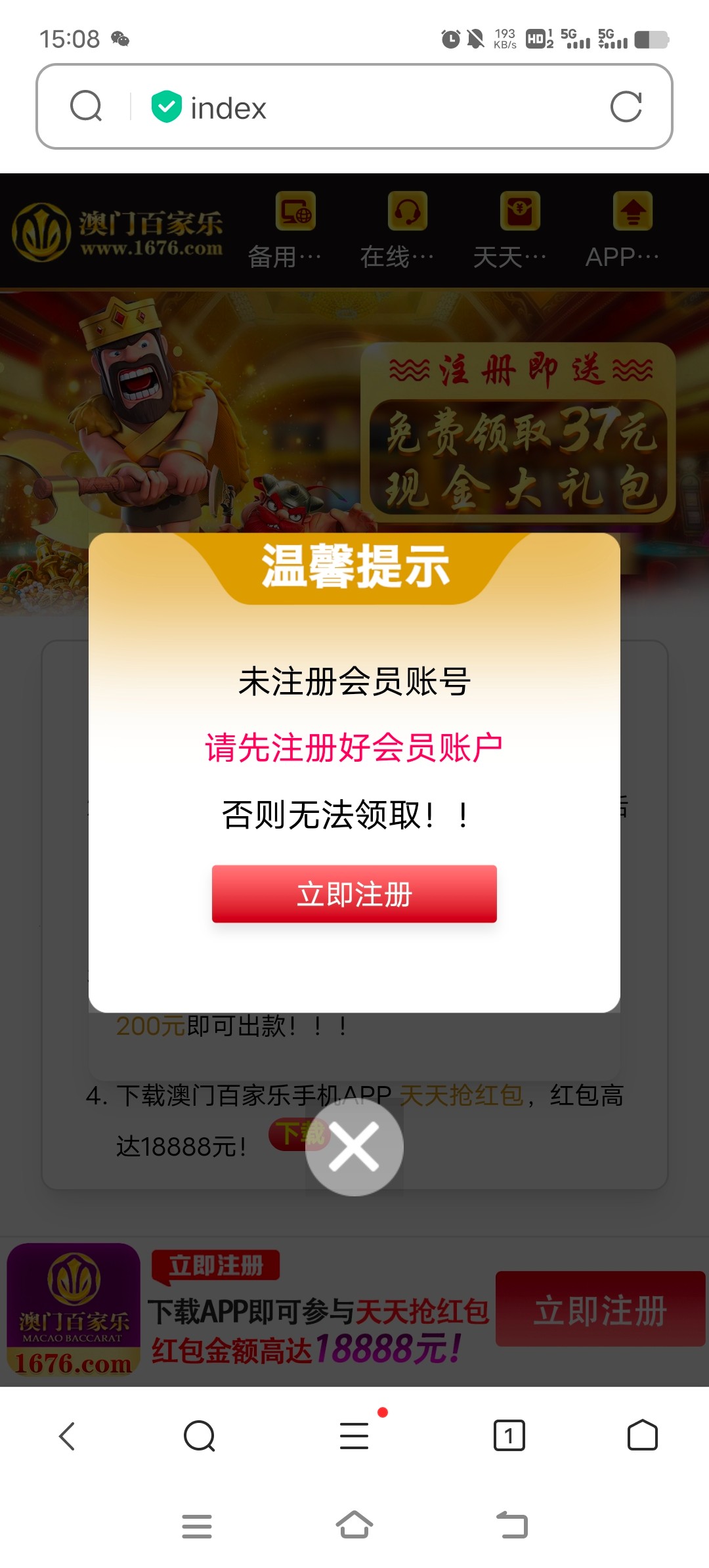Go to the phone's home screen
709x1568 pixels.
point(354,1525)
